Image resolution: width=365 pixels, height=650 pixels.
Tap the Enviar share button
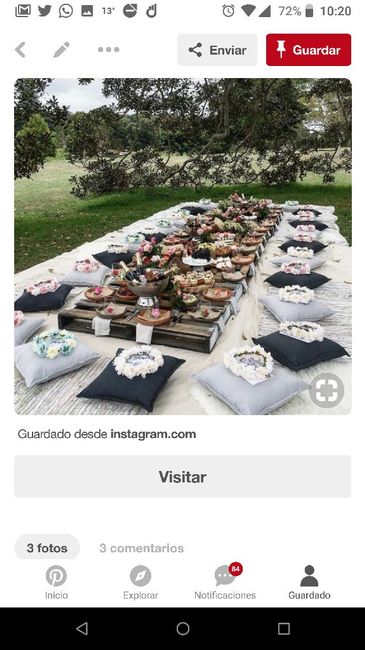pyautogui.click(x=217, y=50)
